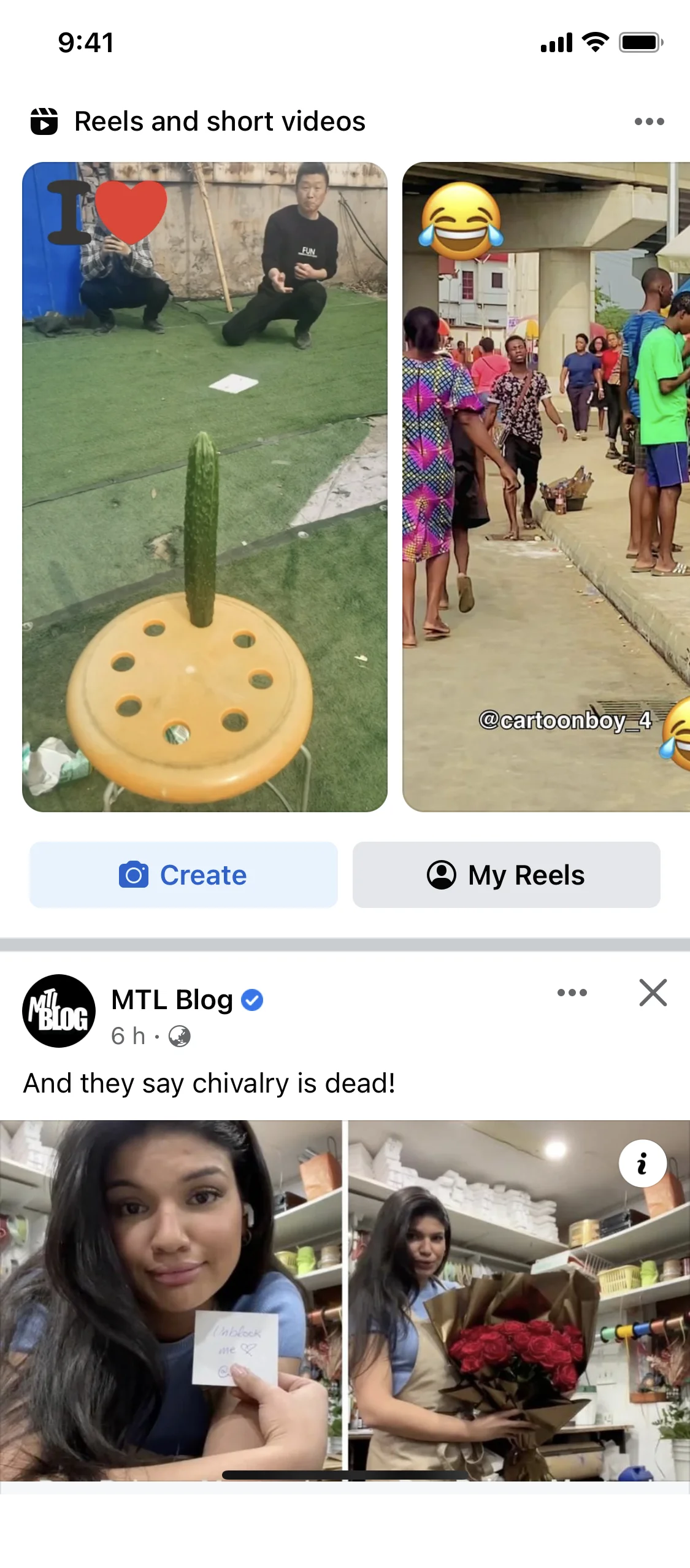This screenshot has height=1568, width=690.
Task: Play the cucumber on stool reel
Action: coord(205,486)
